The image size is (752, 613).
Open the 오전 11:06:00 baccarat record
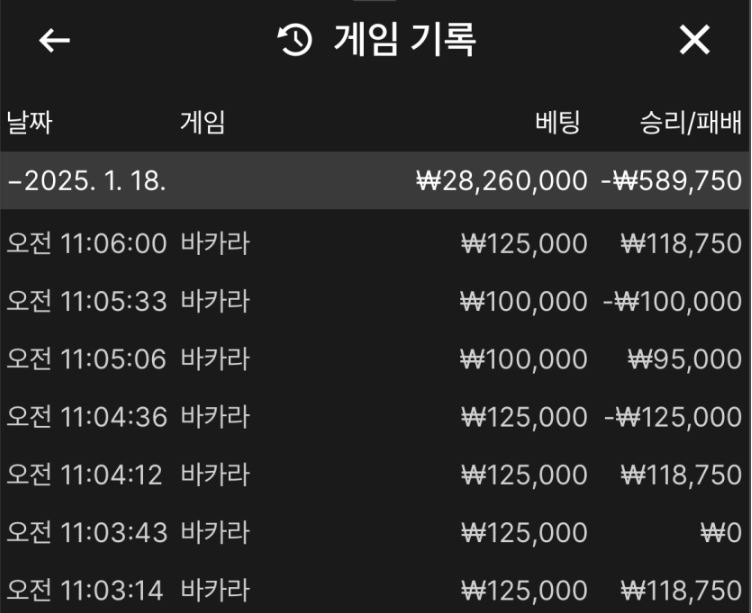375,242
